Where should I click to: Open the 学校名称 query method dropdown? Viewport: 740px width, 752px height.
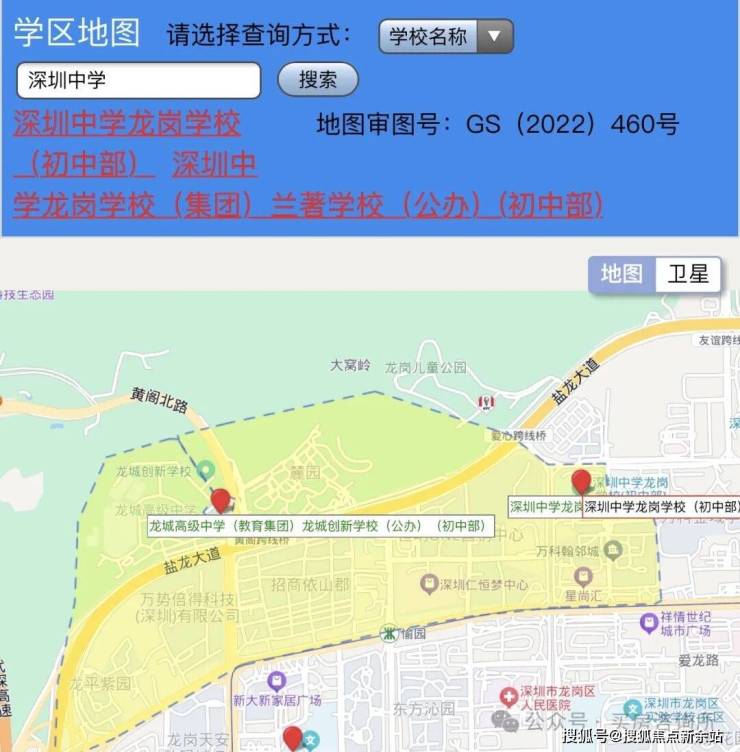(446, 37)
